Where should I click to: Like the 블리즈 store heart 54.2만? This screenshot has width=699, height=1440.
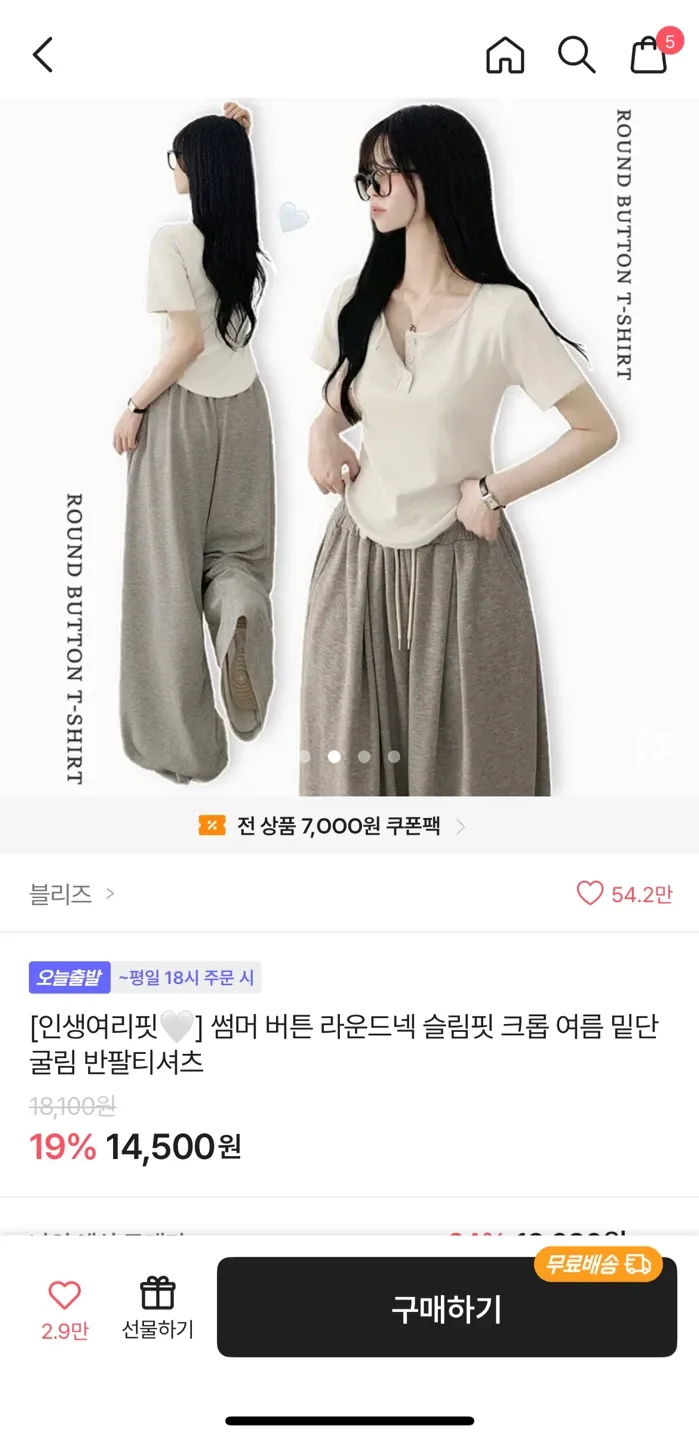click(x=590, y=893)
